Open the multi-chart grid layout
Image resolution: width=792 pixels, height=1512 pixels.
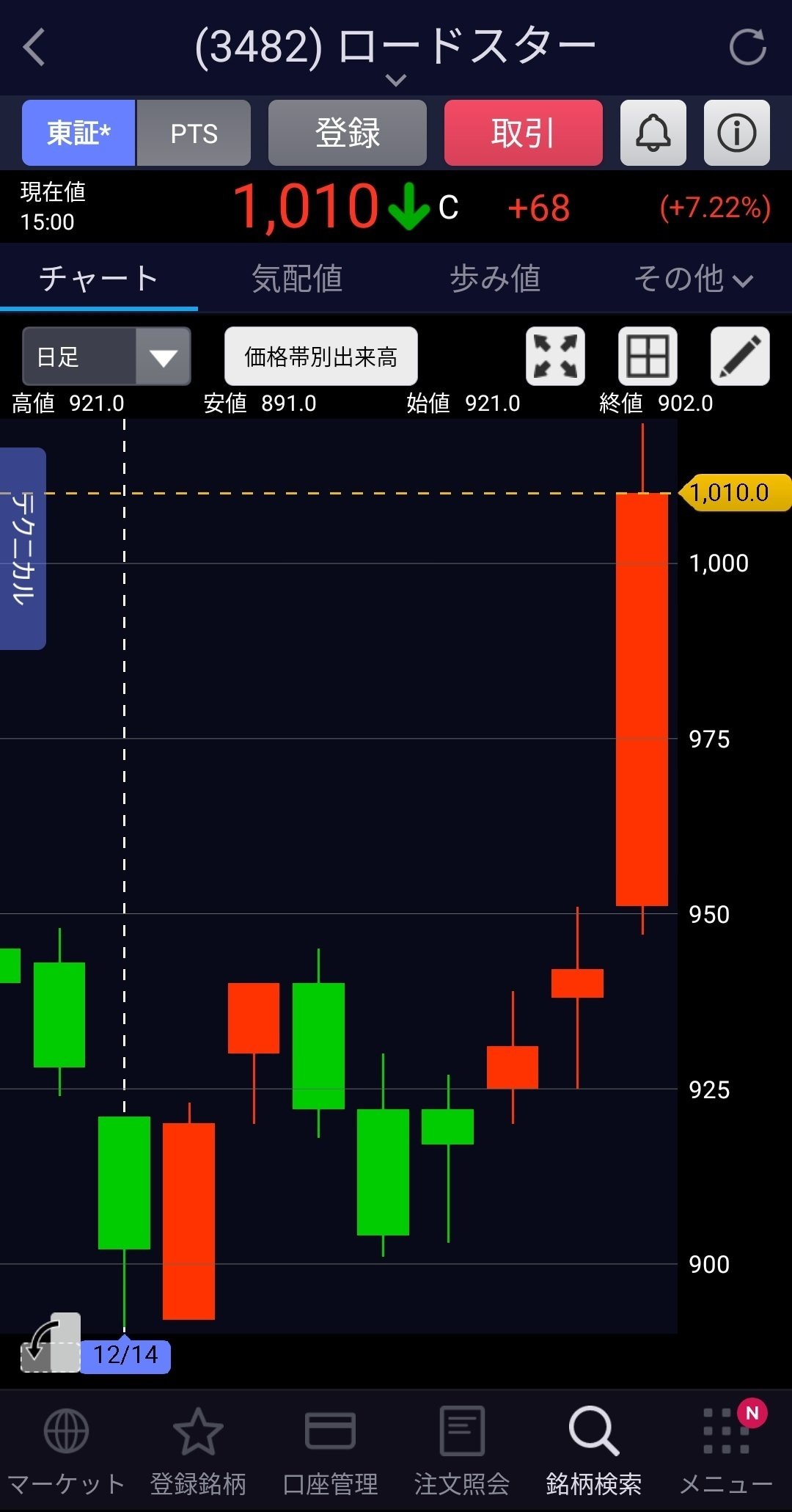click(x=648, y=357)
